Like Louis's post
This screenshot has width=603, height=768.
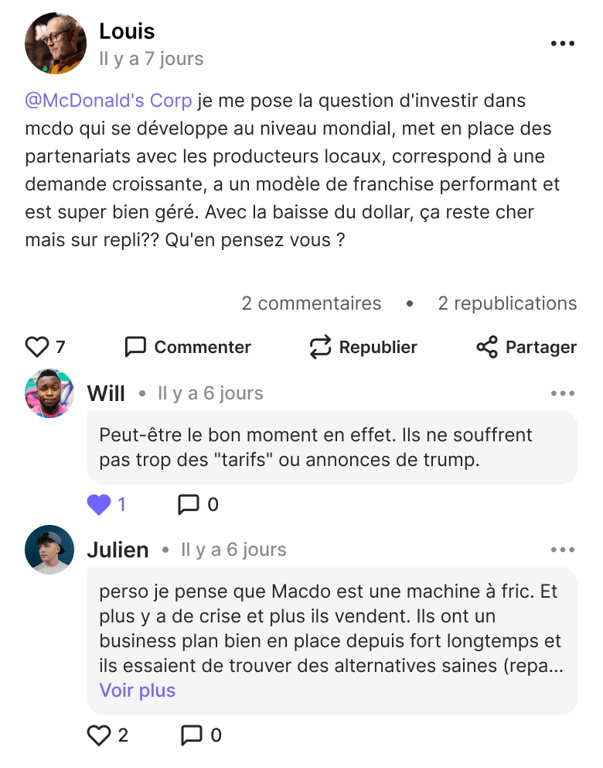coord(38,347)
